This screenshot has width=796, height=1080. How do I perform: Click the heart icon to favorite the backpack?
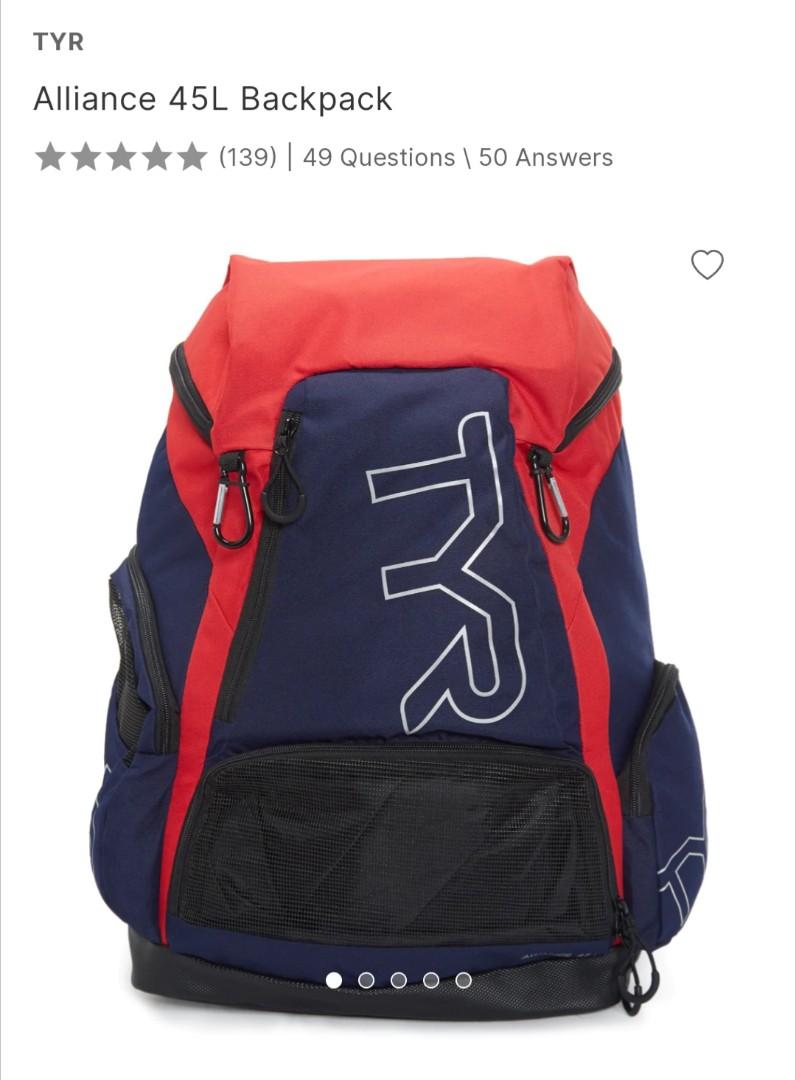coord(710,266)
